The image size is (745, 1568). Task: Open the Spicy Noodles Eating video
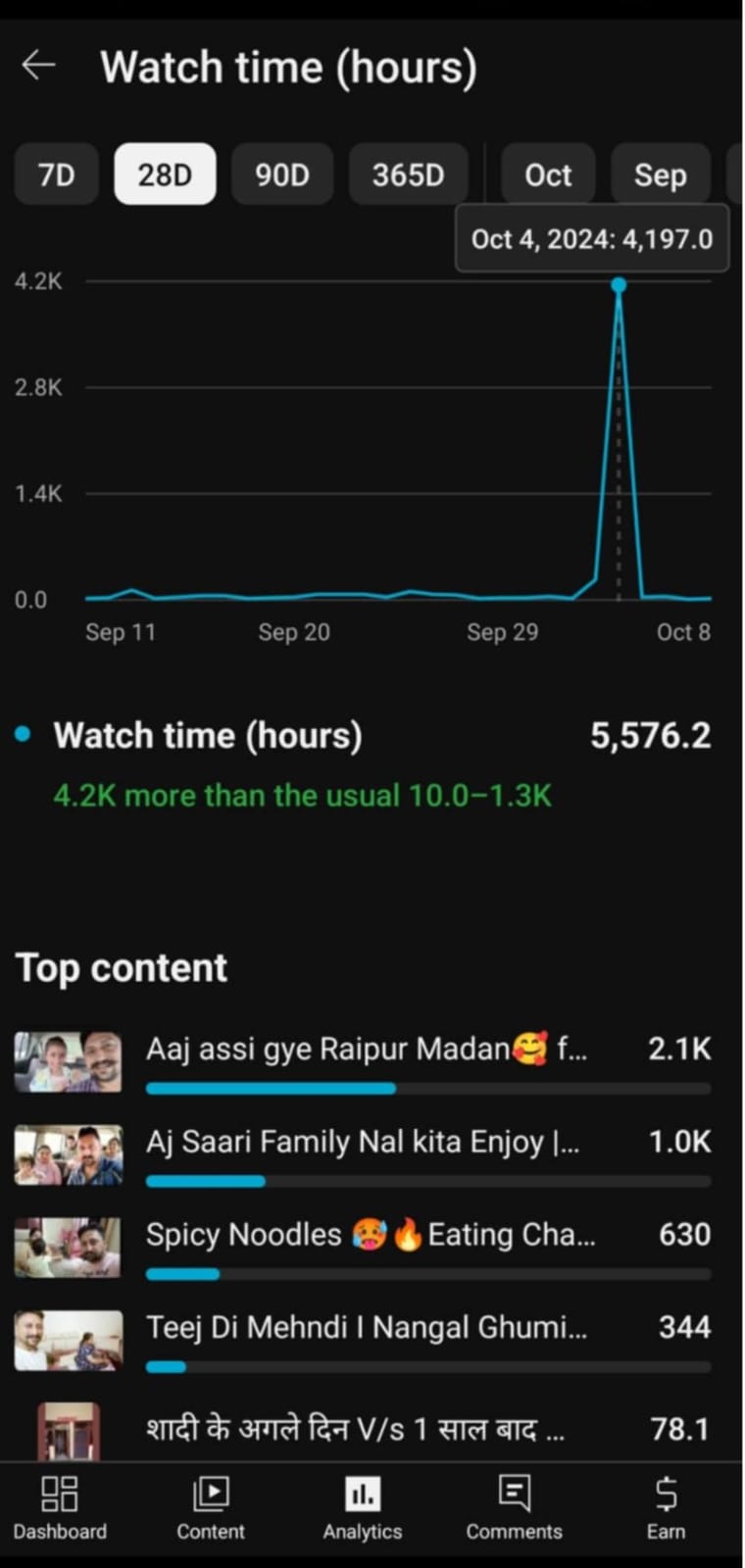(363, 1248)
